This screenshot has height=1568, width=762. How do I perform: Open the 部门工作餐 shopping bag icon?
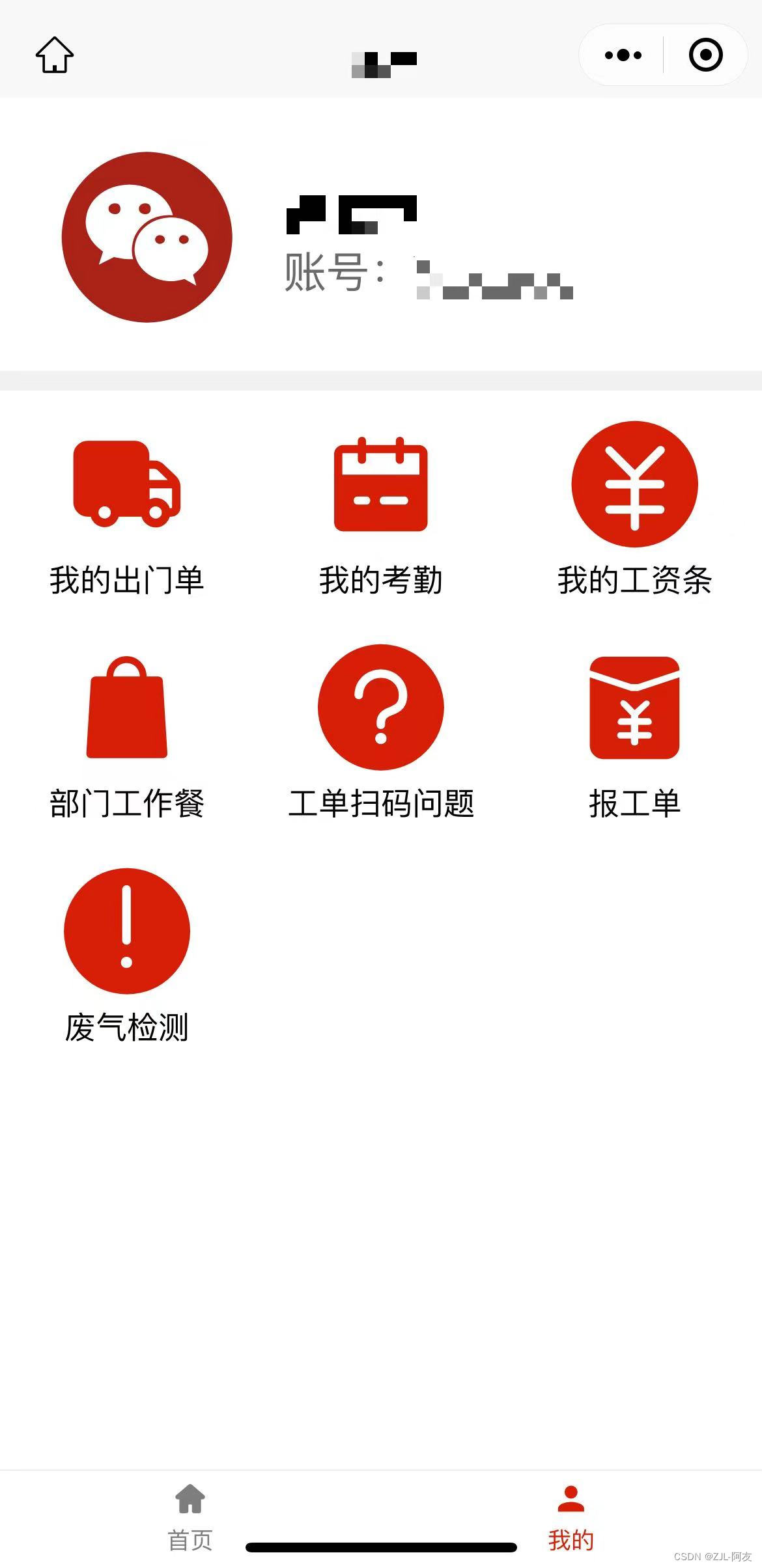point(126,709)
